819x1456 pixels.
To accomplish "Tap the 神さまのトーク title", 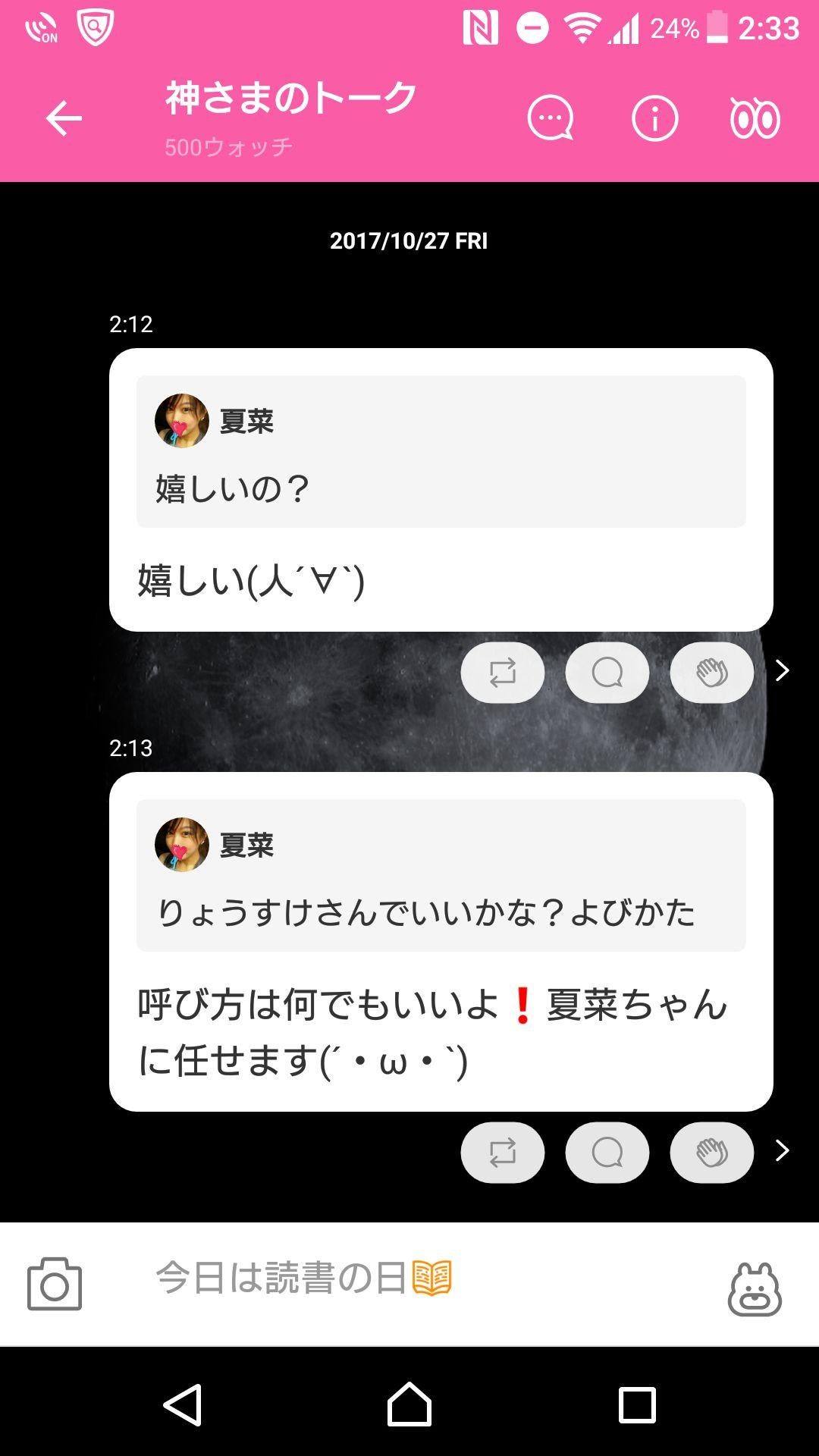I will tap(288, 97).
